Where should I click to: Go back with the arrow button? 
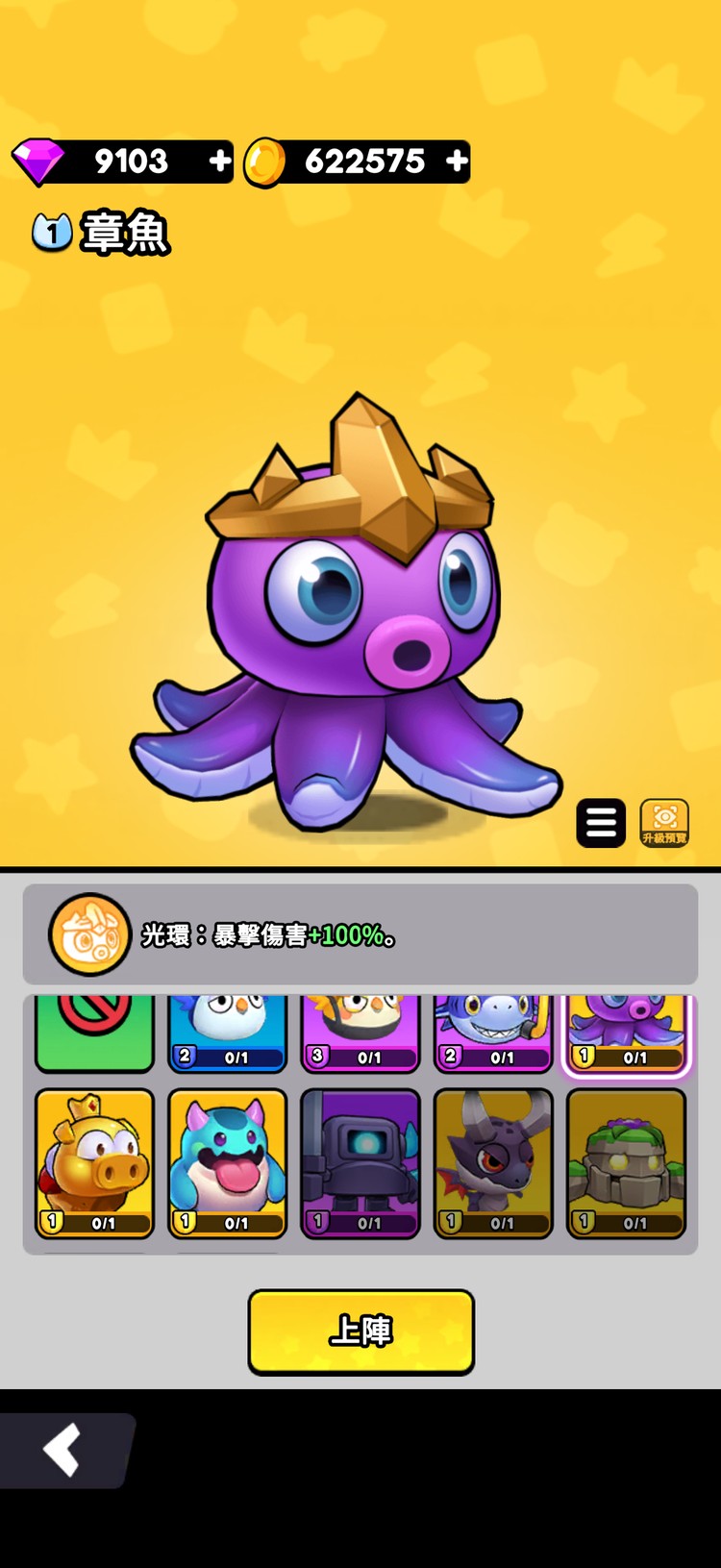click(x=63, y=1450)
